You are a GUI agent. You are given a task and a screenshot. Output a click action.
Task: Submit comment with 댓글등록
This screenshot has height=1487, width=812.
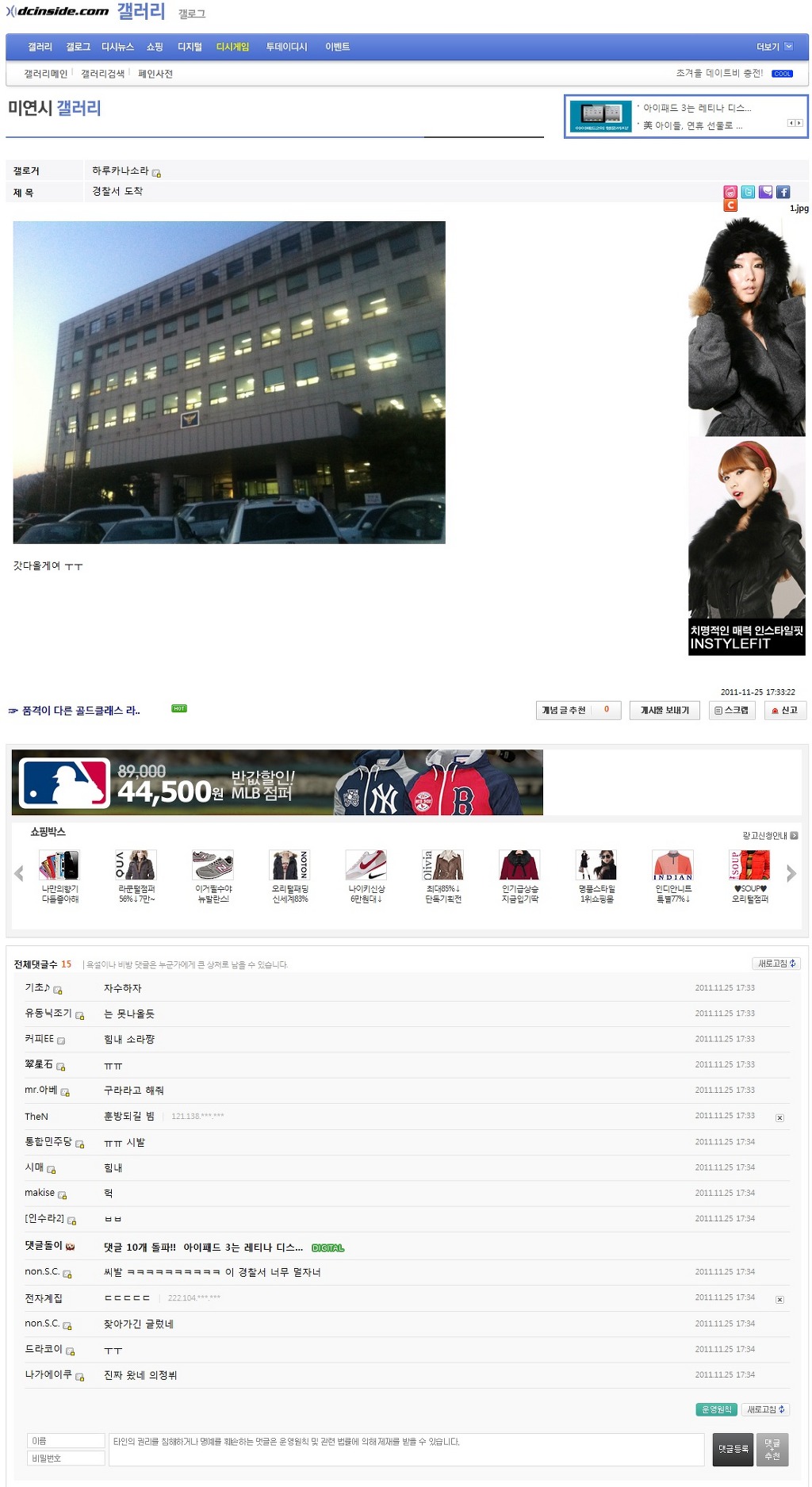732,1449
